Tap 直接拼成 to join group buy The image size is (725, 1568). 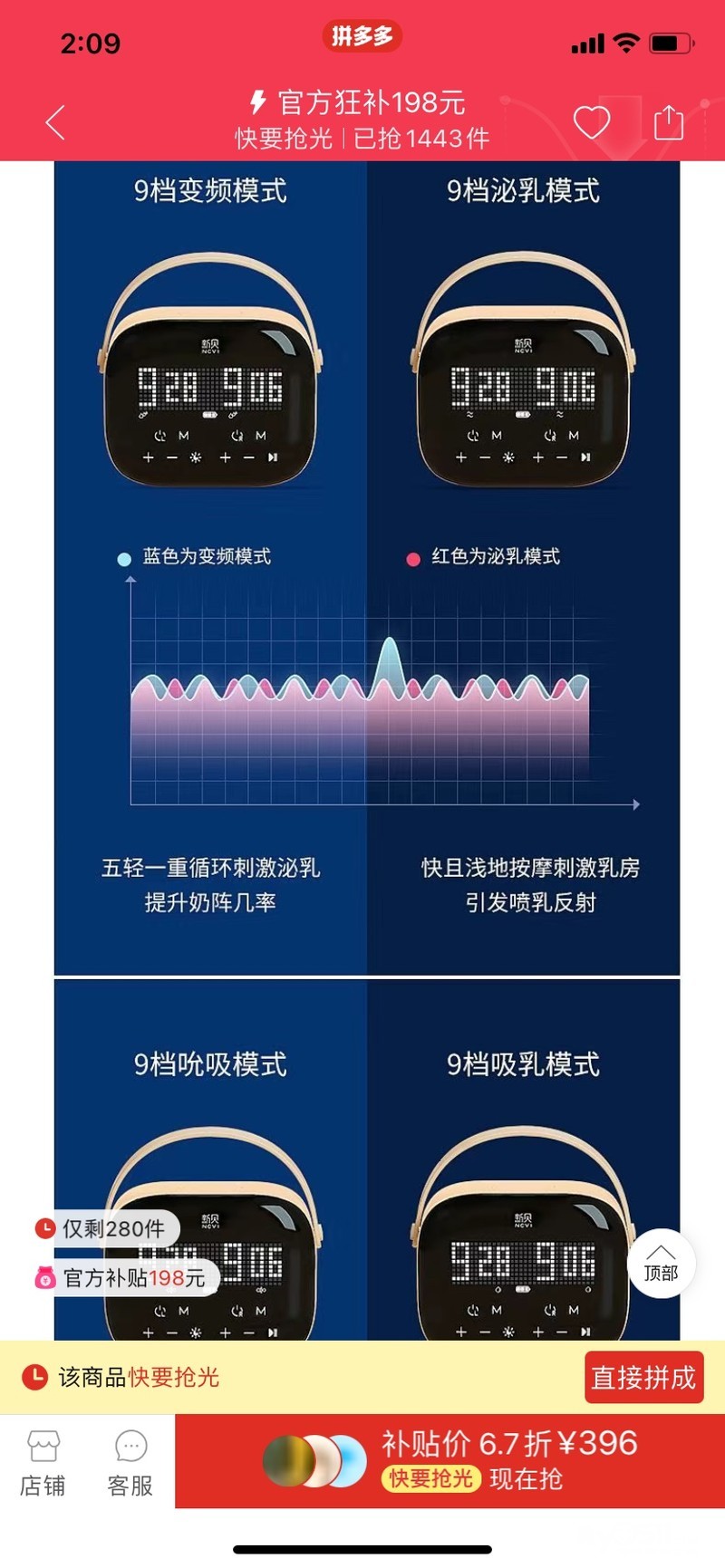643,1378
